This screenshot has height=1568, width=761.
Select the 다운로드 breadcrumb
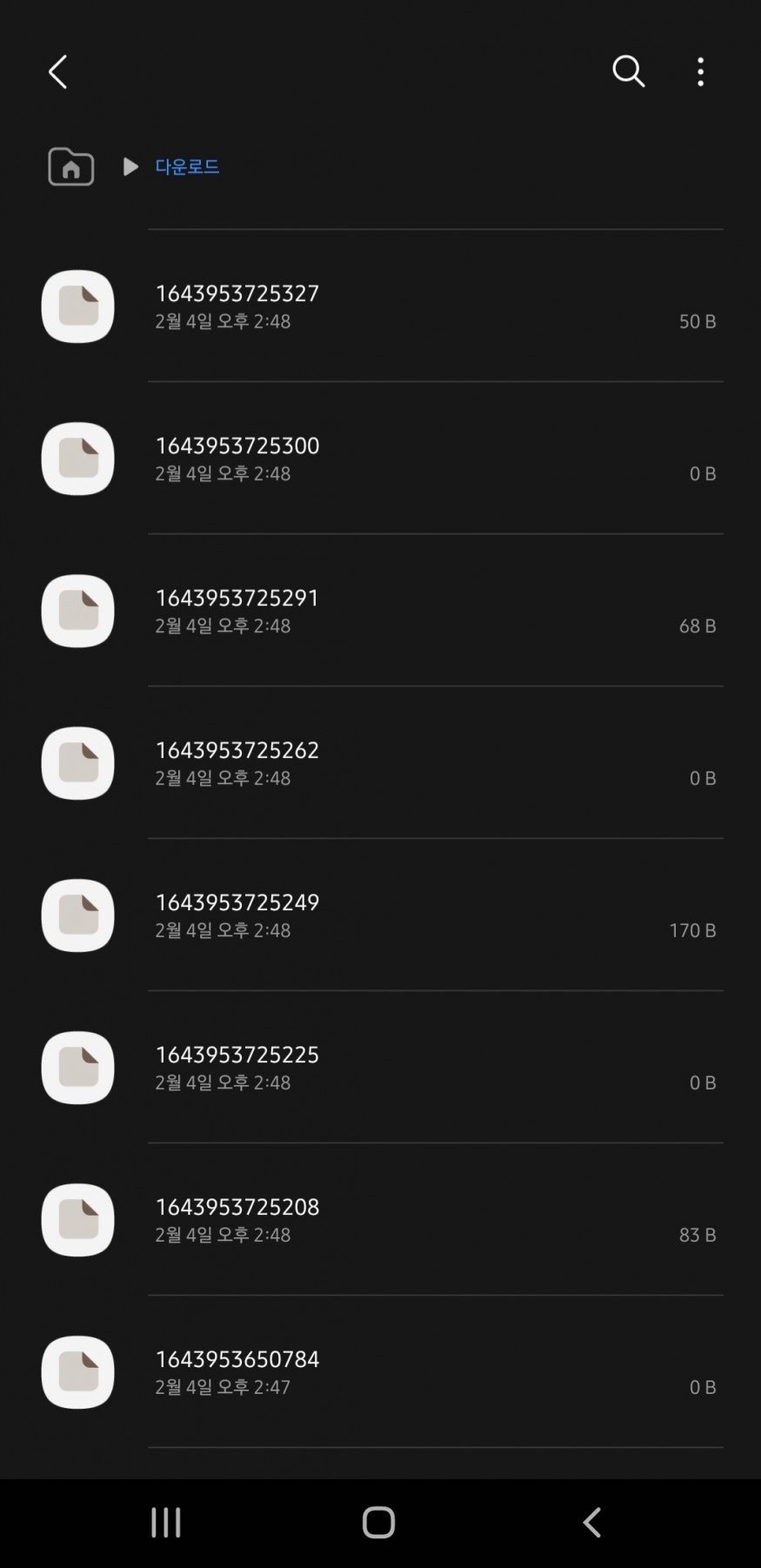pos(187,166)
